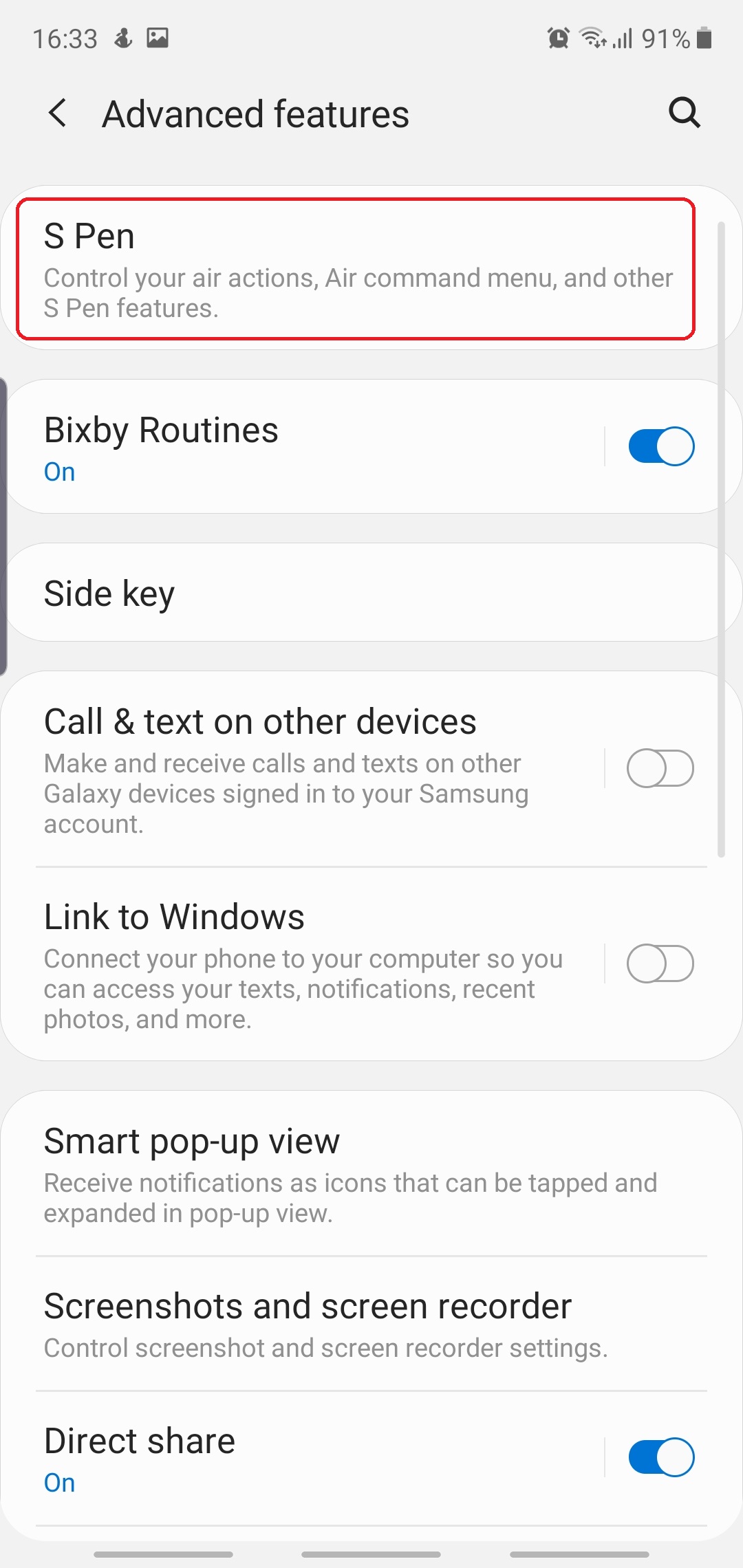Turn off the Bixby Routines switch
This screenshot has height=1568, width=743.
point(660,446)
